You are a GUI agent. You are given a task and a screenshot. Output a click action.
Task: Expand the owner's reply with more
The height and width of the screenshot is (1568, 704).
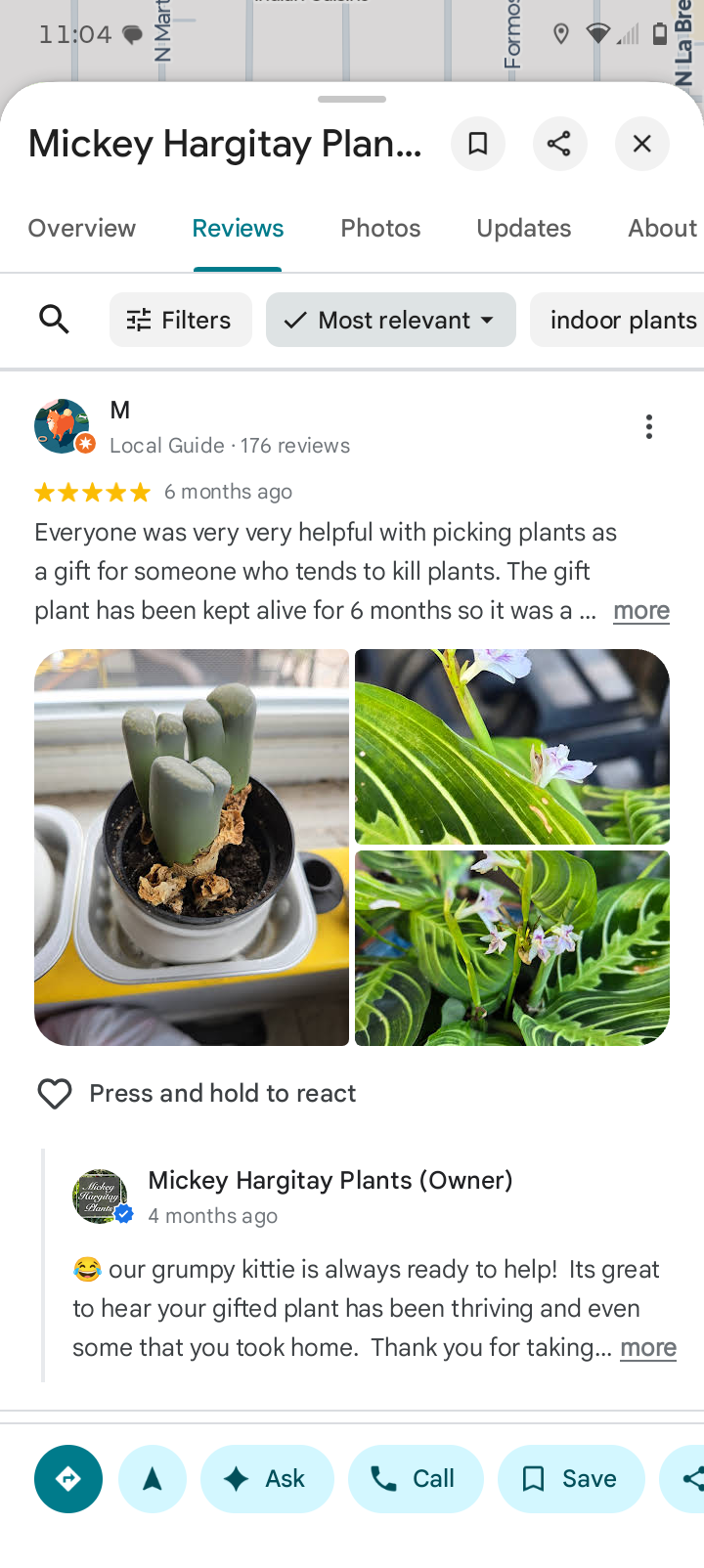click(x=648, y=1348)
